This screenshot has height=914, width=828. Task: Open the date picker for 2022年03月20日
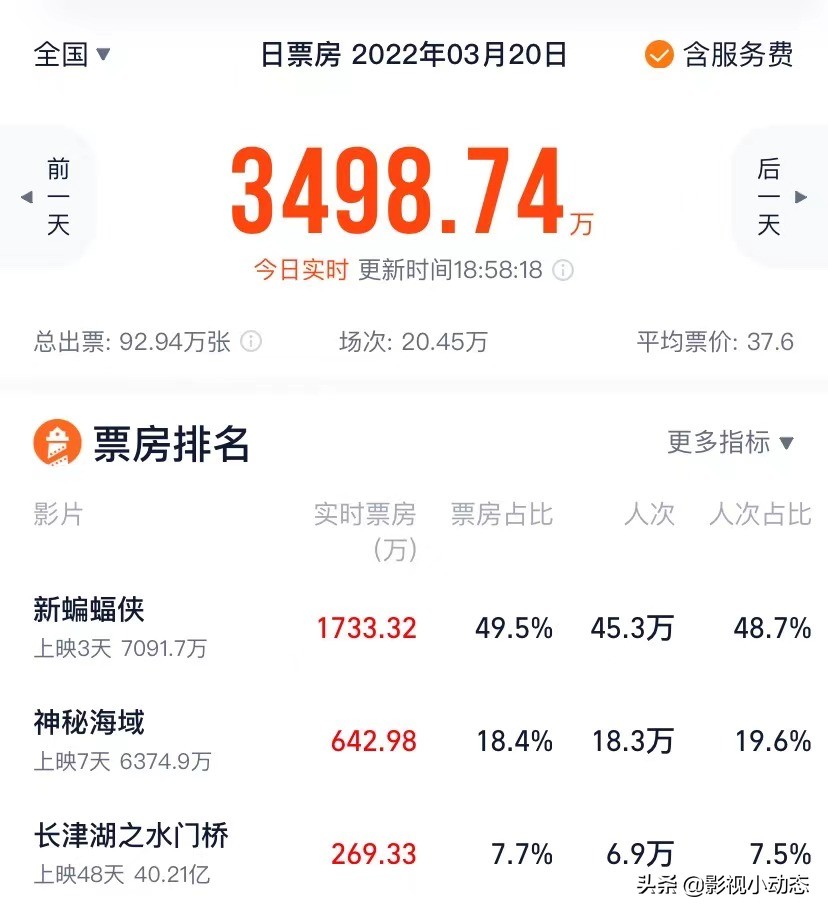414,54
